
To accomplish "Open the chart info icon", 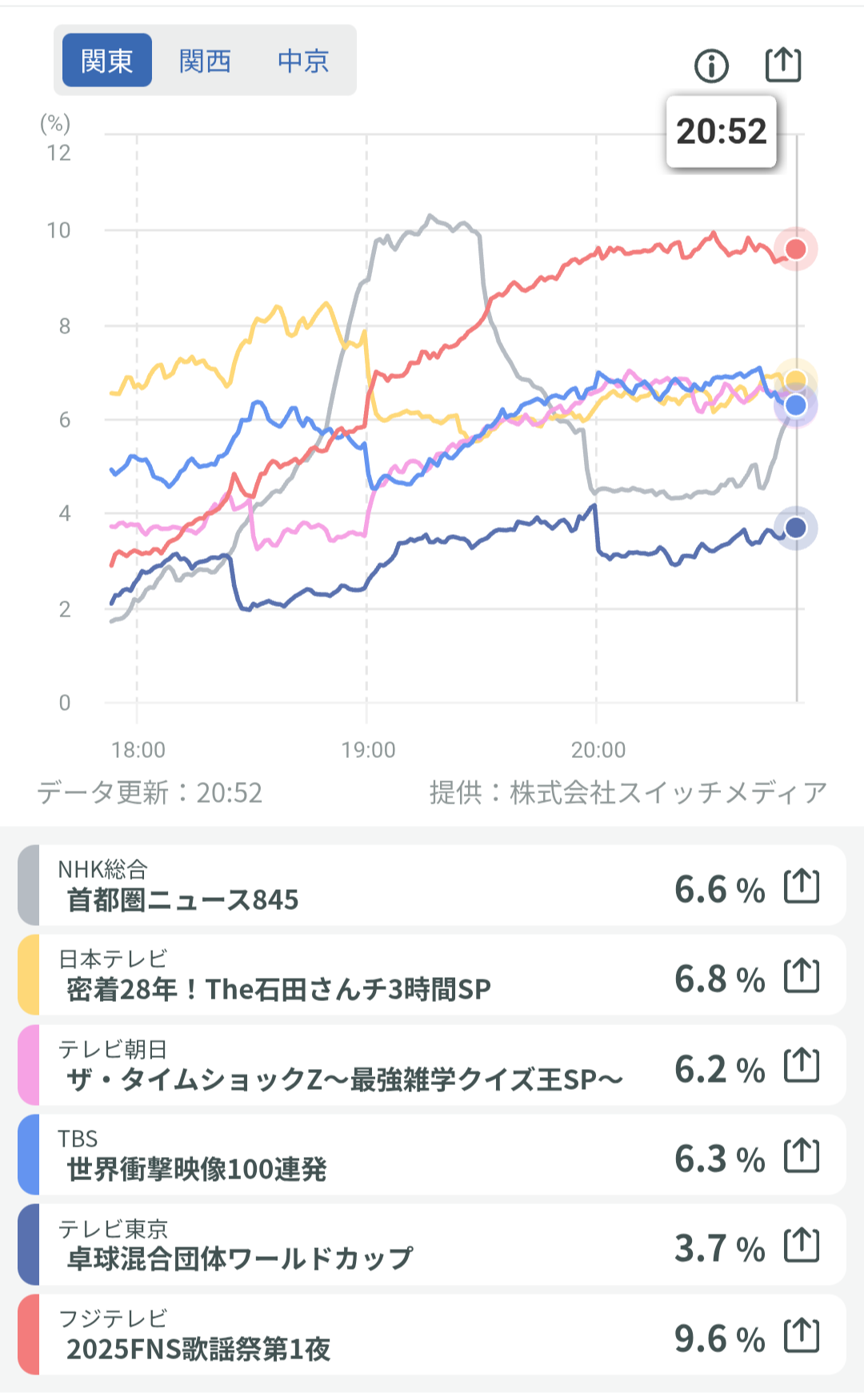I will point(711,66).
